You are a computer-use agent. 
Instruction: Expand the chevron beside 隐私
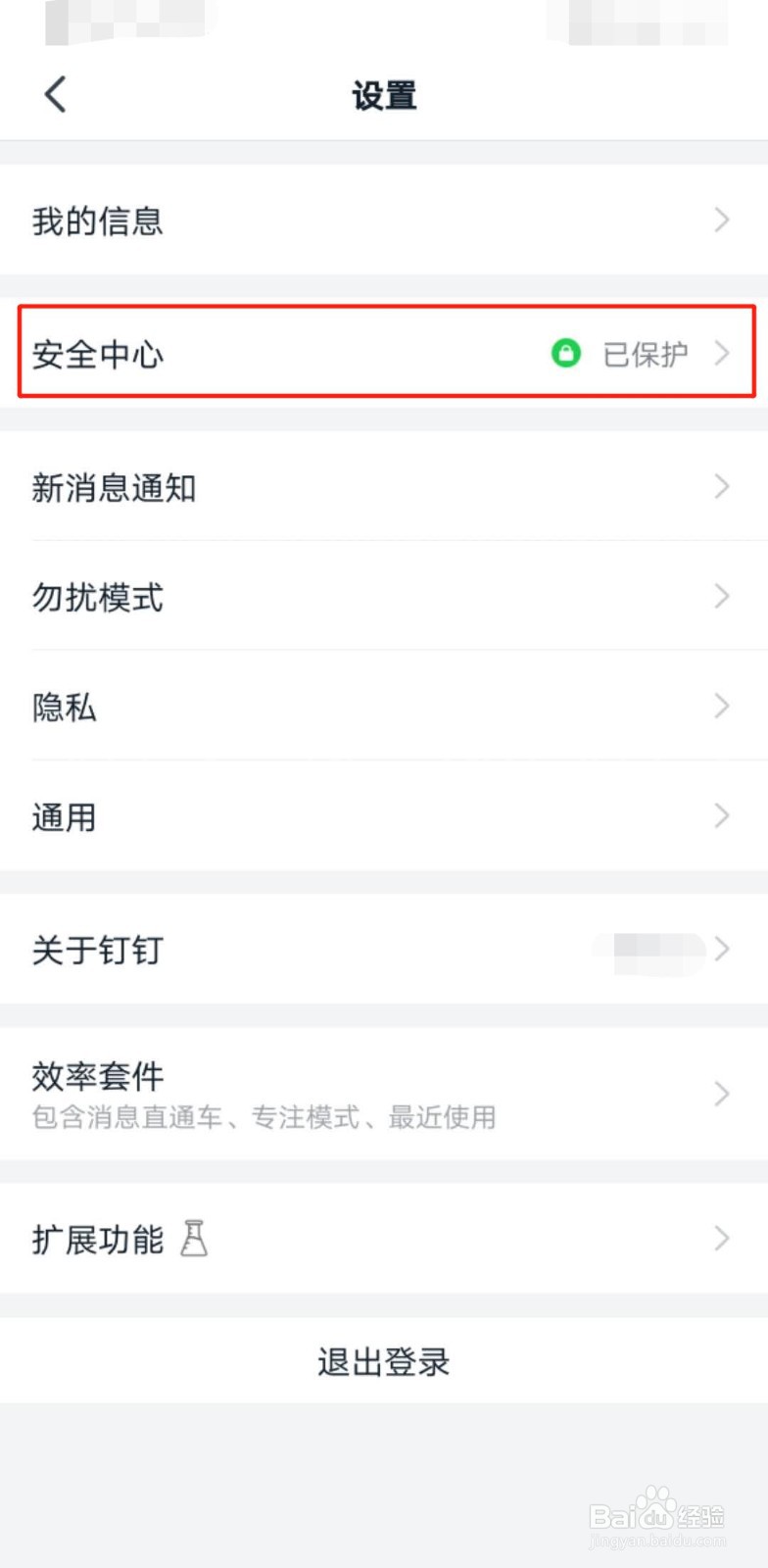pyautogui.click(x=722, y=707)
